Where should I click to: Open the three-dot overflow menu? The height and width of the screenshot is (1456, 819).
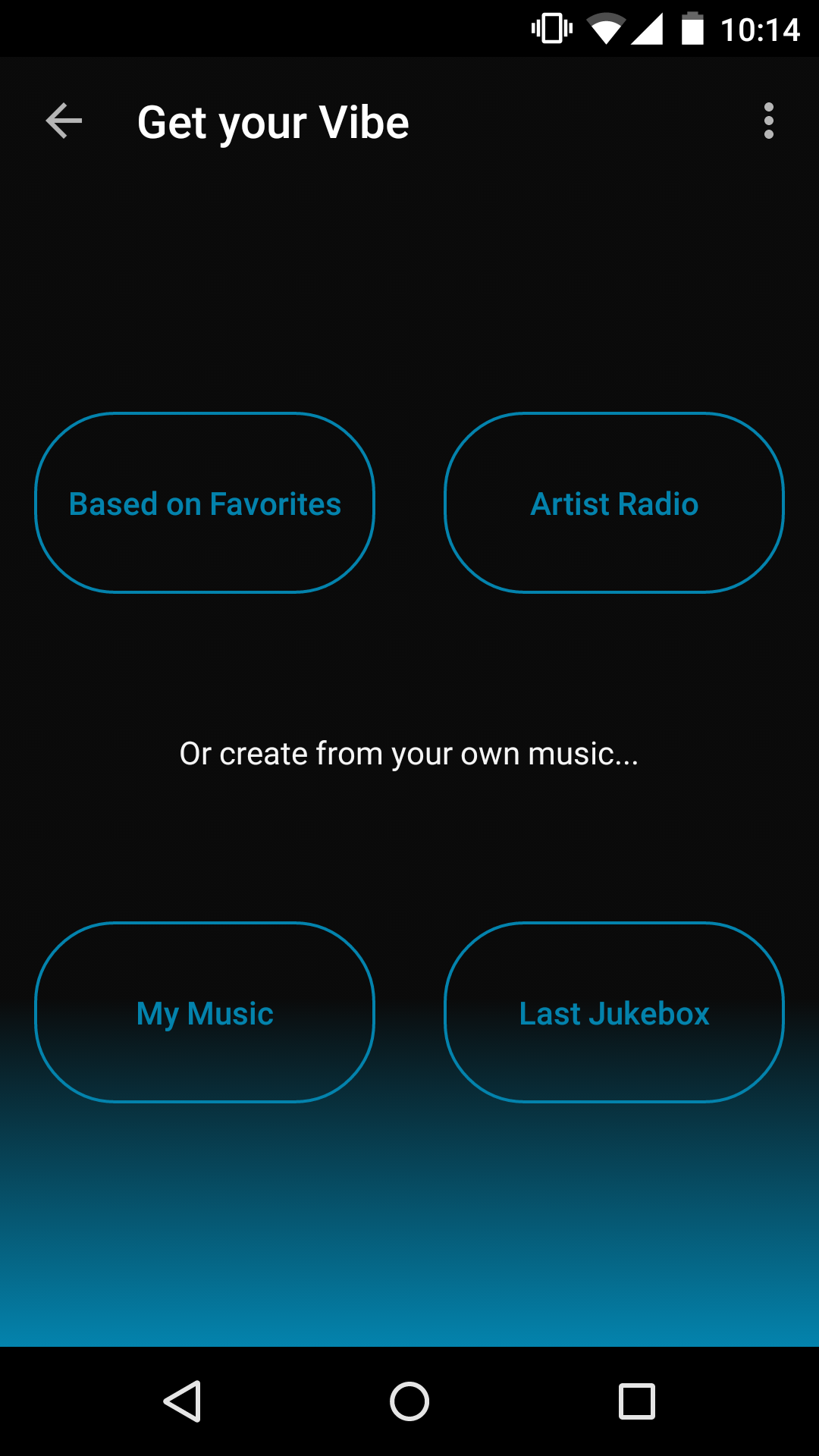pyautogui.click(x=769, y=121)
